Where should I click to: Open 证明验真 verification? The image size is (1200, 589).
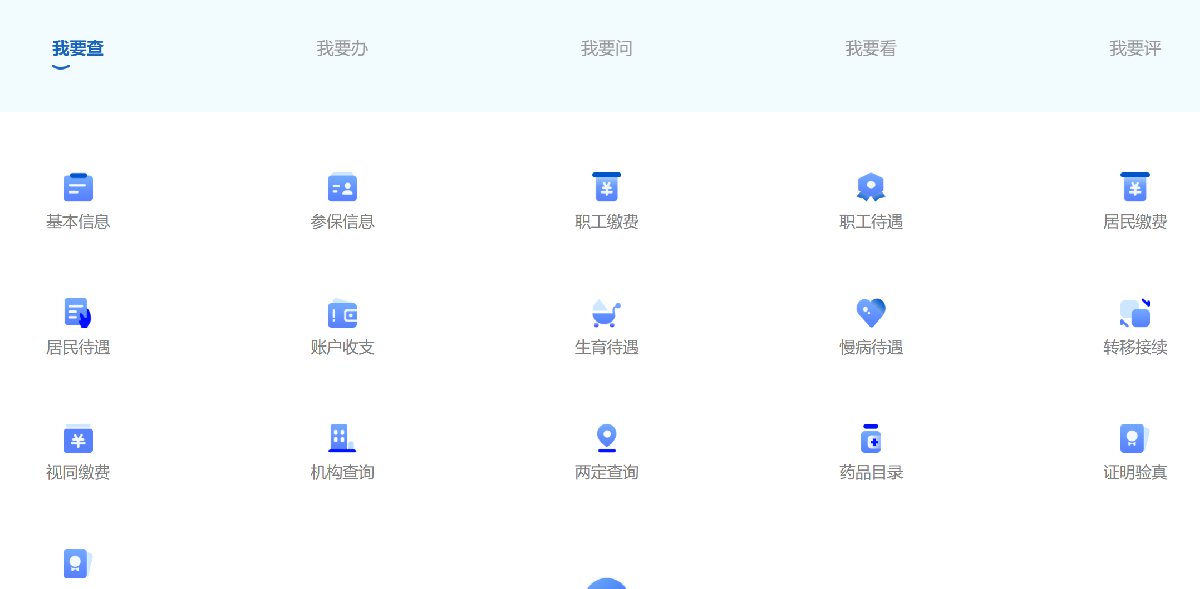coord(1134,451)
